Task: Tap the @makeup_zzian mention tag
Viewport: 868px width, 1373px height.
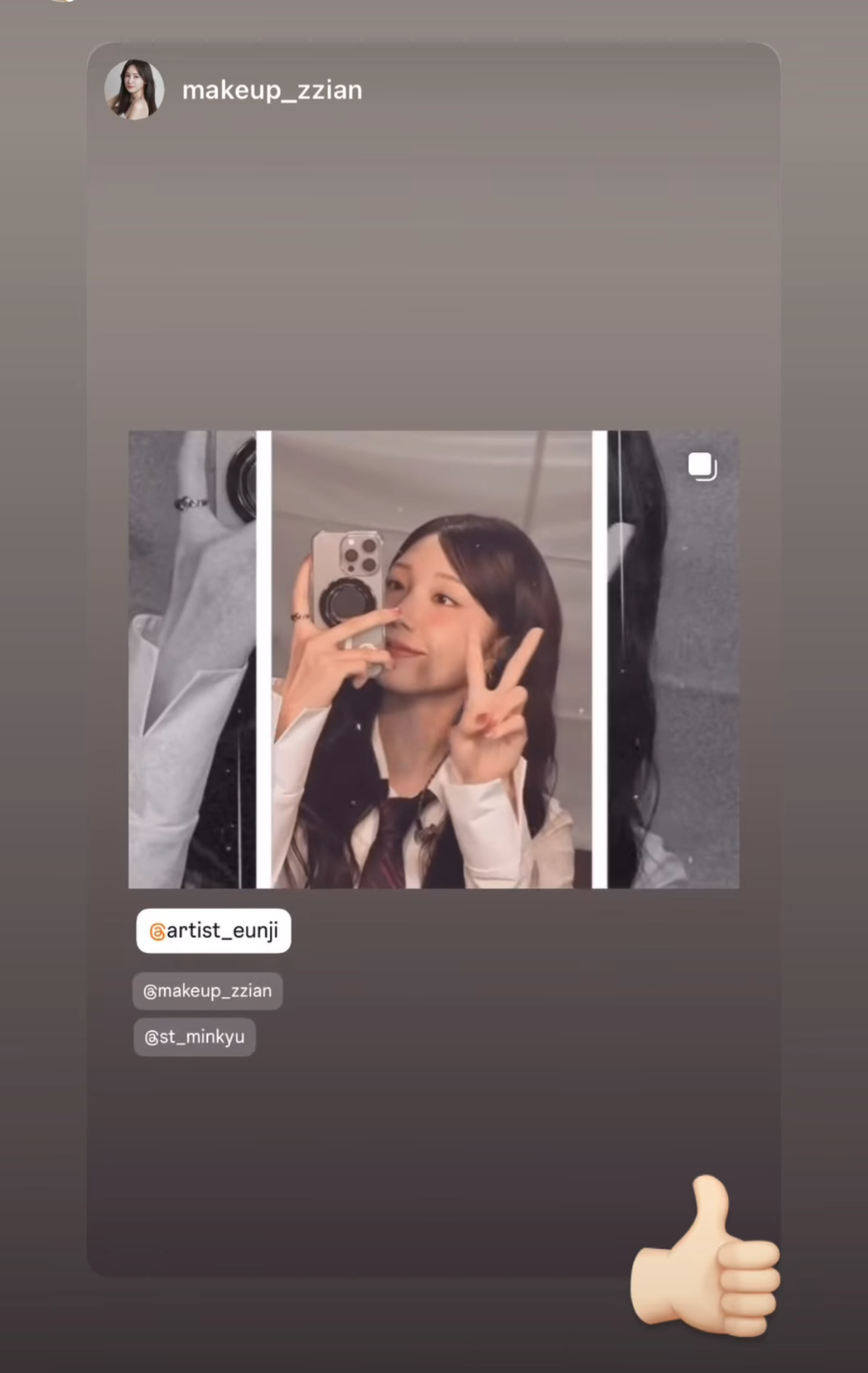Action: [207, 991]
